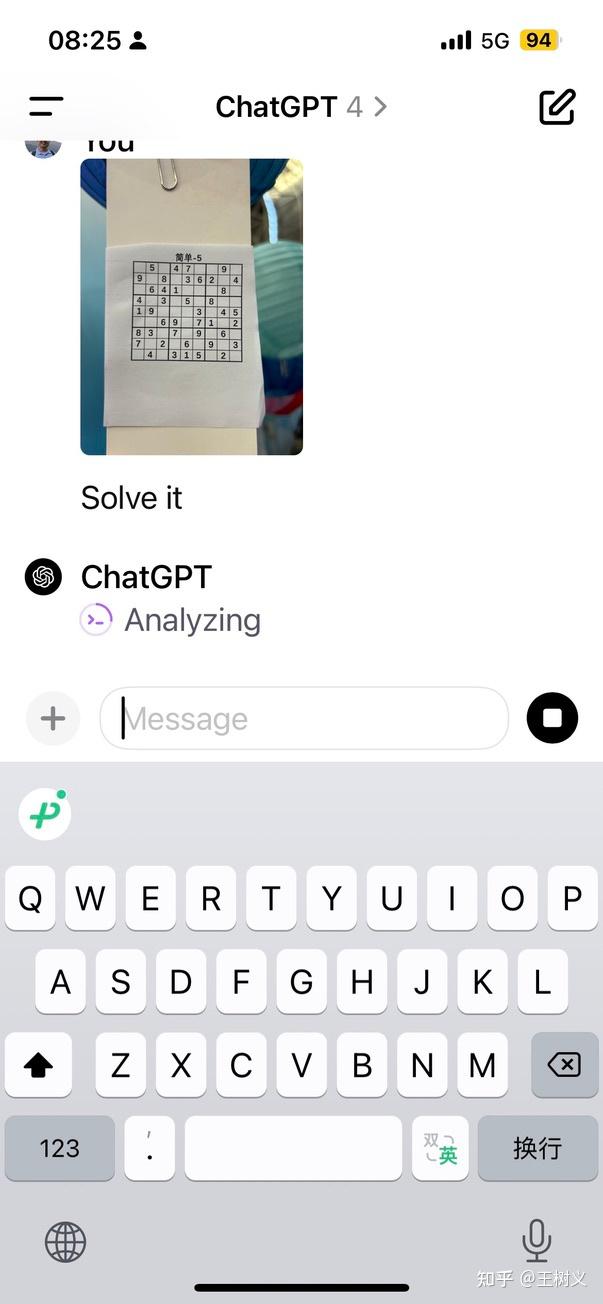Open the ChatGPT 4 model selector
The height and width of the screenshot is (1304, 603).
pos(301,107)
